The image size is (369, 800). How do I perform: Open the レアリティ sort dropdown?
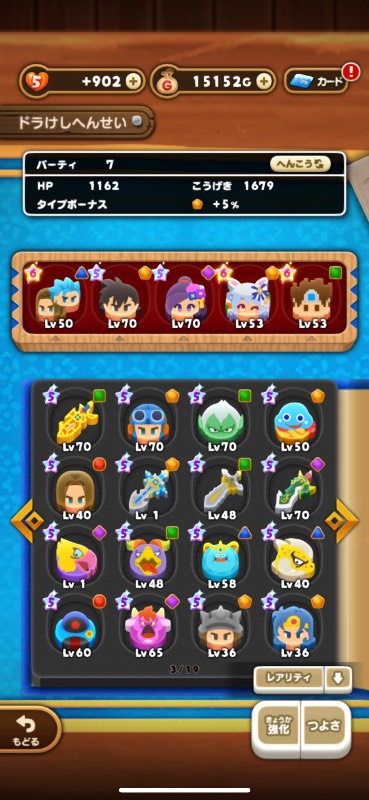click(289, 678)
